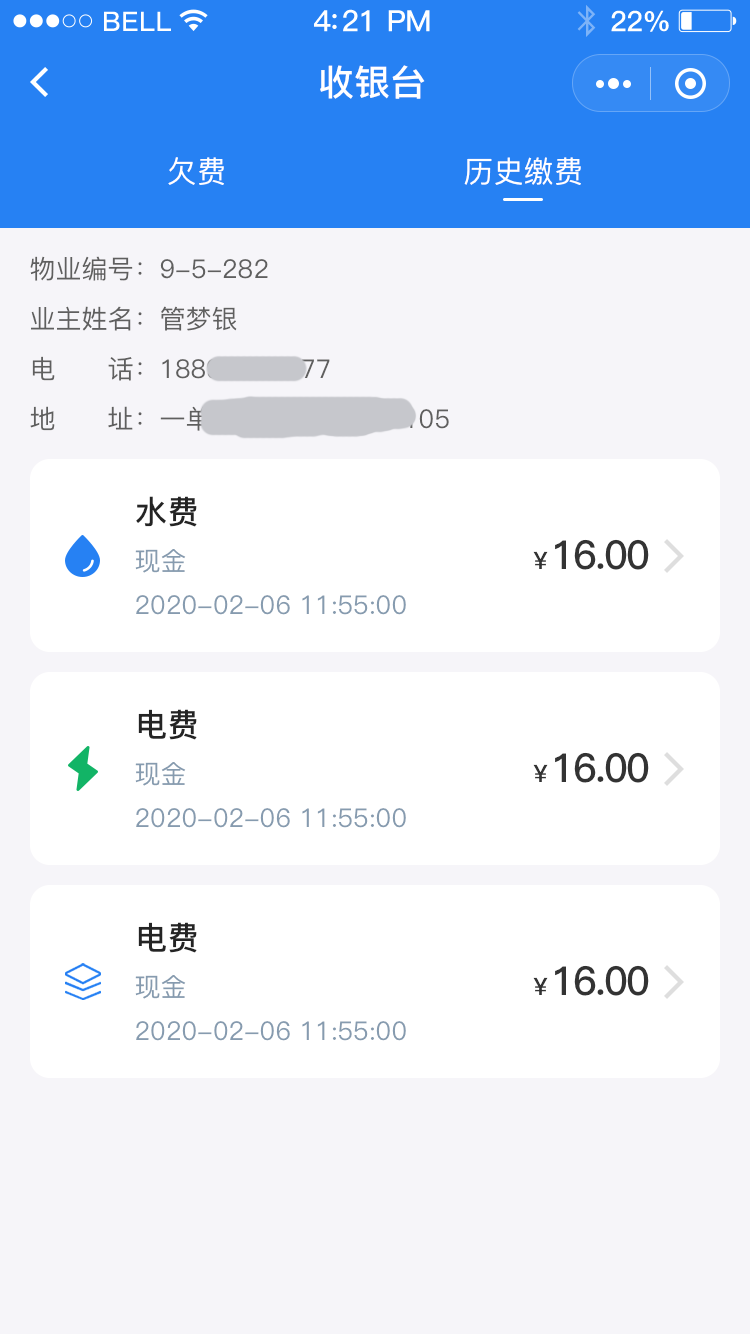Go back using the top-left arrow

tap(40, 83)
